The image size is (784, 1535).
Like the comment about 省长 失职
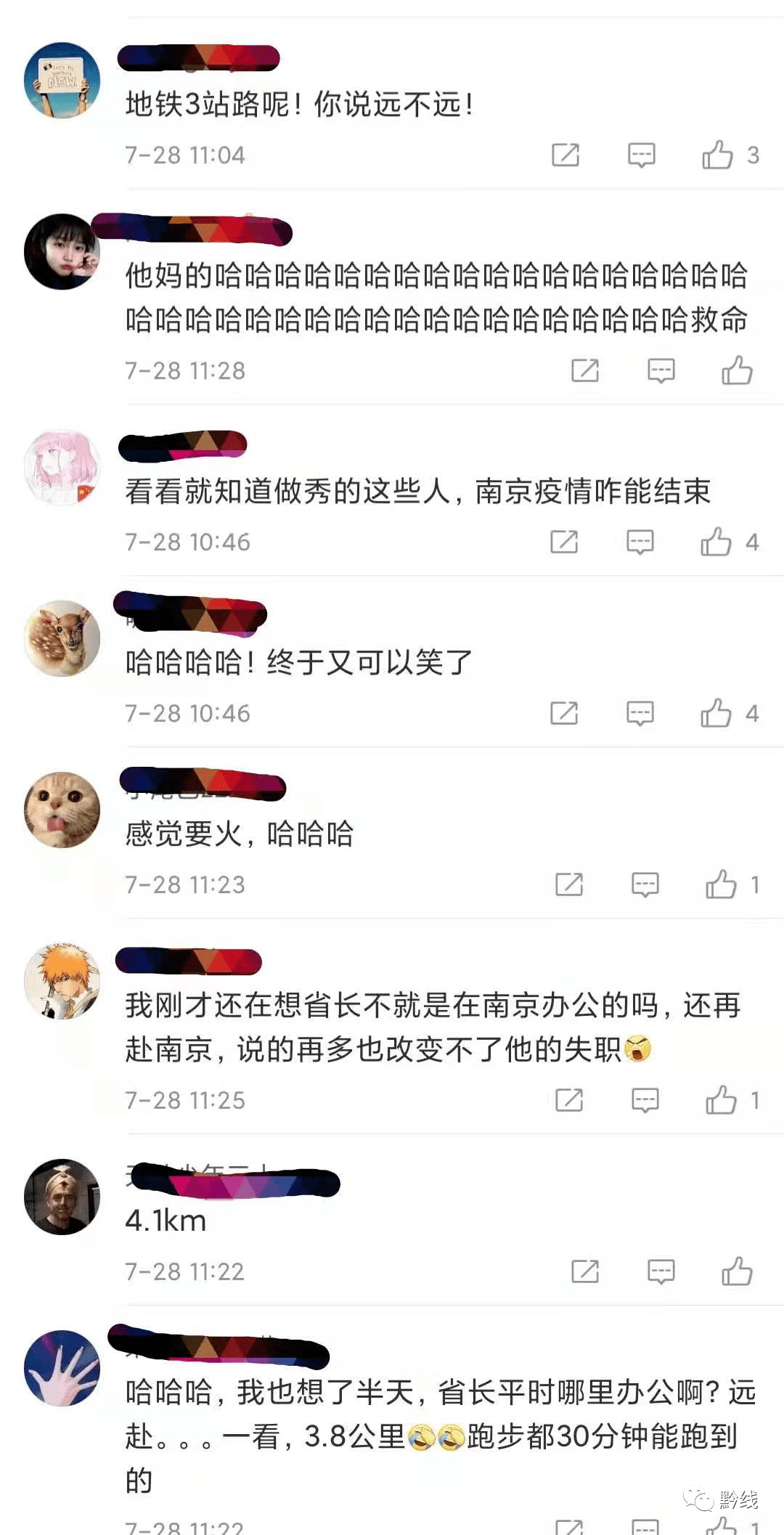721,1100
